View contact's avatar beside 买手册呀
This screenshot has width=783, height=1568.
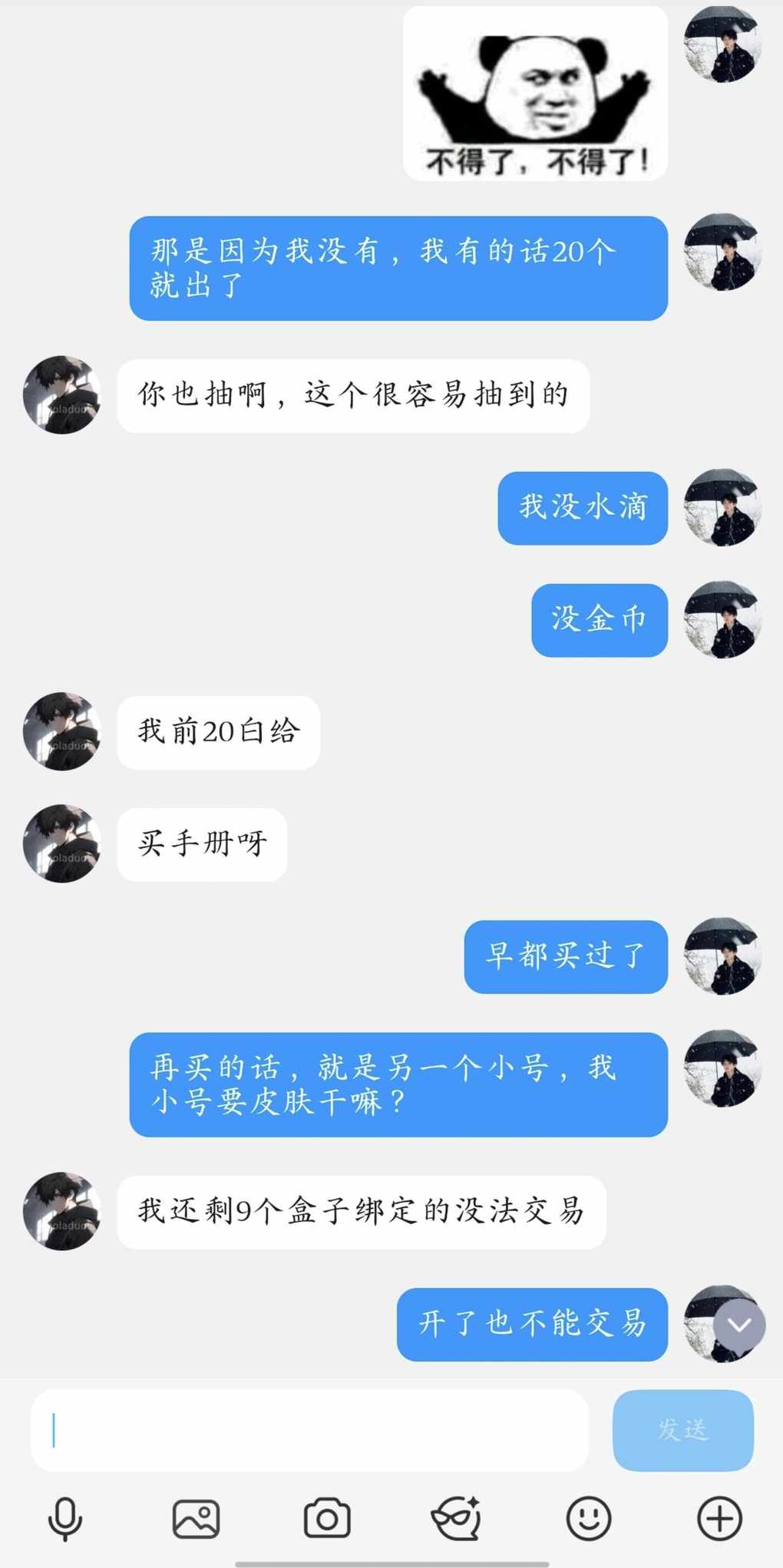(x=61, y=843)
